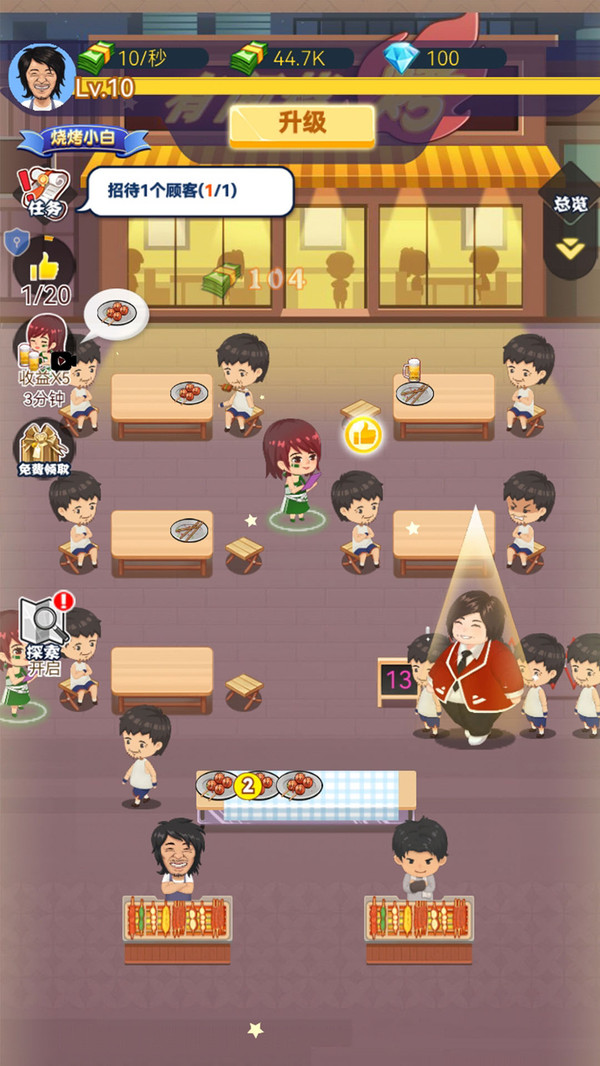This screenshot has width=600, height=1066.
Task: Watch video for 收益X5 boost
Action: [45, 362]
